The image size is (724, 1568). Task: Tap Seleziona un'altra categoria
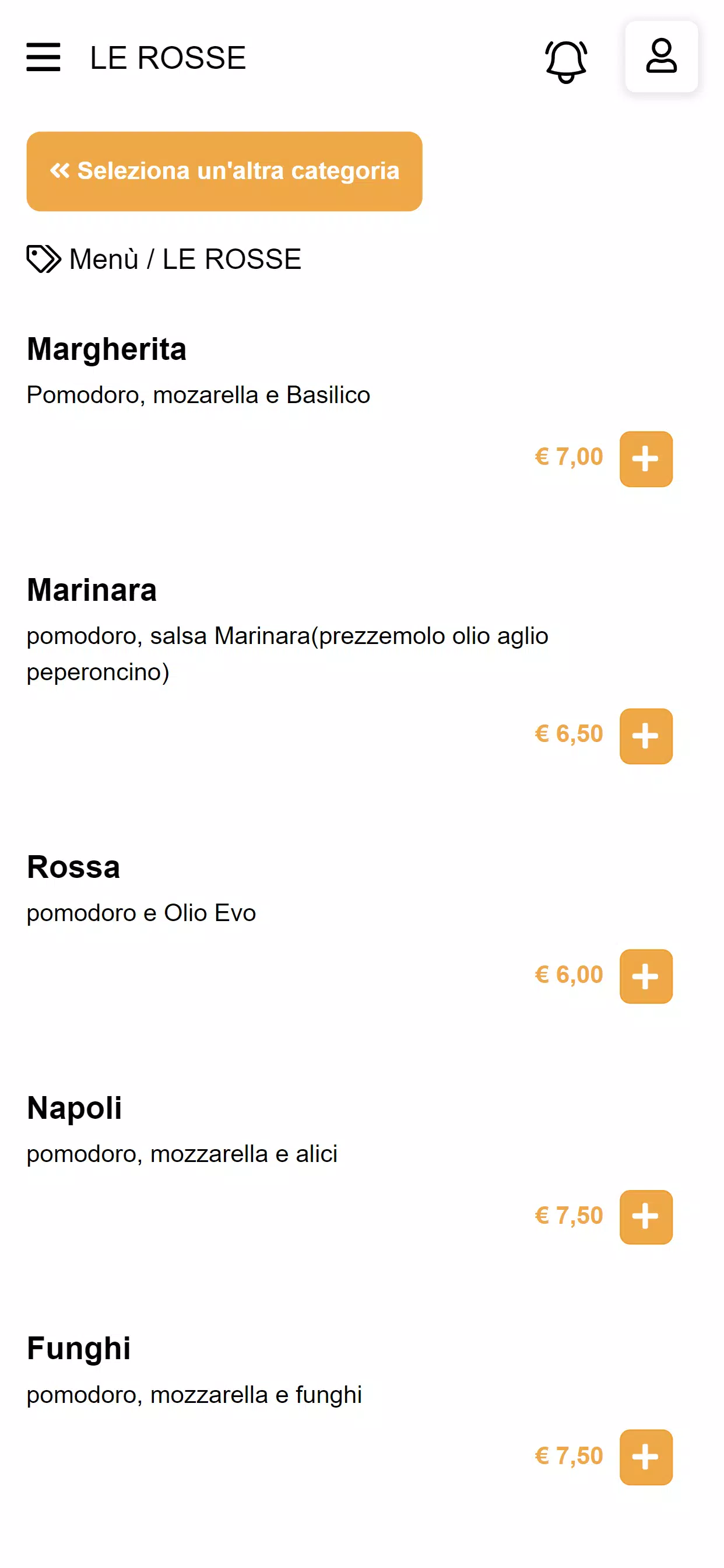224,171
